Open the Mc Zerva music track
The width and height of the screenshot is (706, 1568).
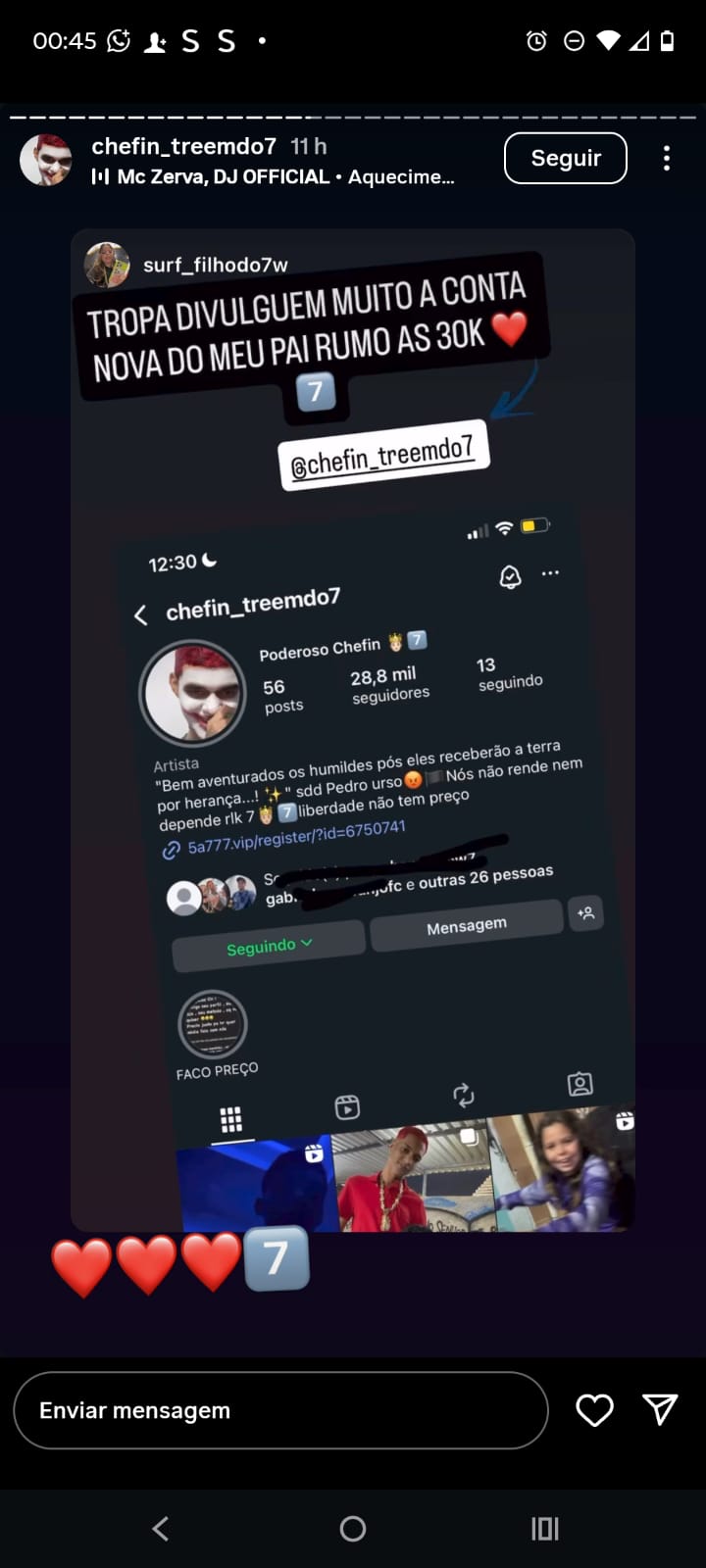pyautogui.click(x=273, y=177)
